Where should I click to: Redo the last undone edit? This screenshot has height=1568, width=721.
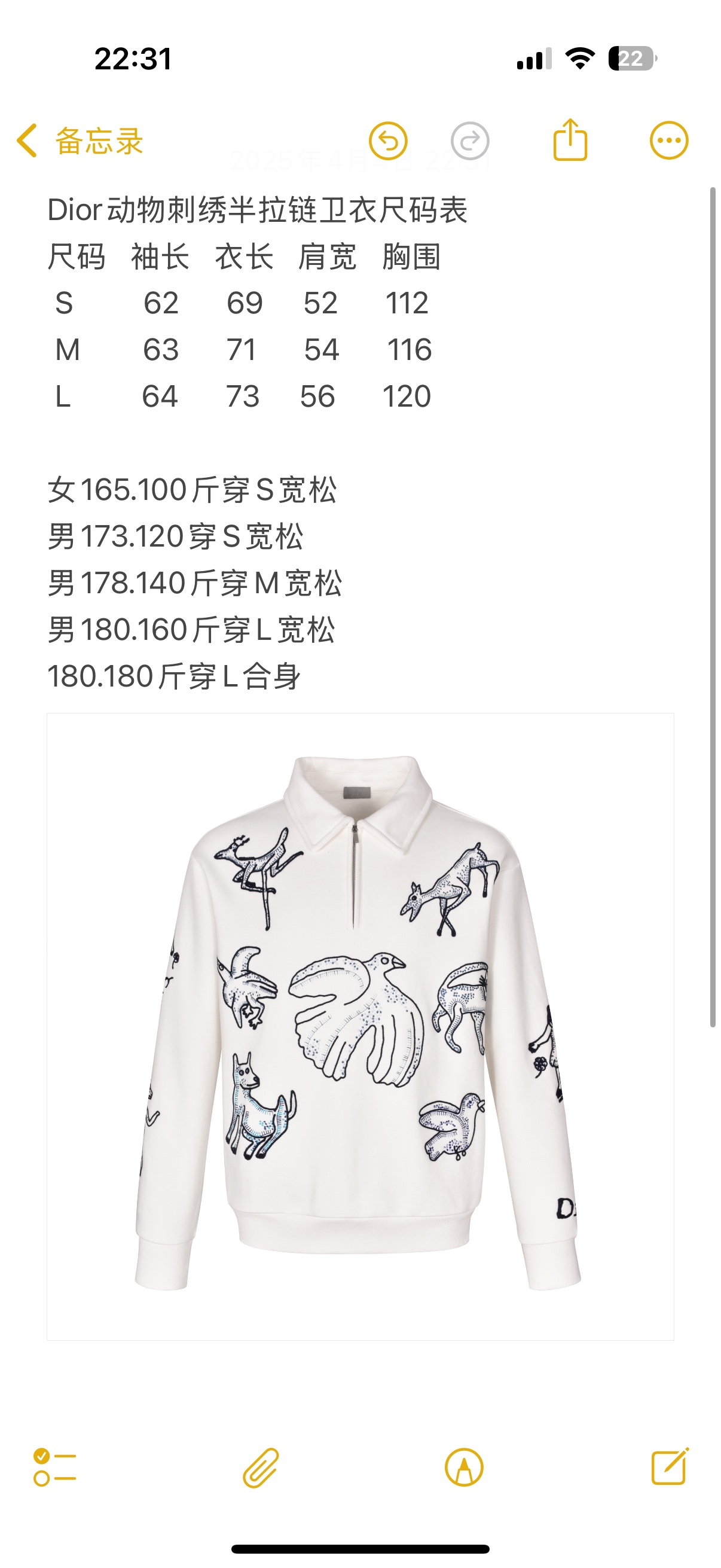[x=470, y=141]
